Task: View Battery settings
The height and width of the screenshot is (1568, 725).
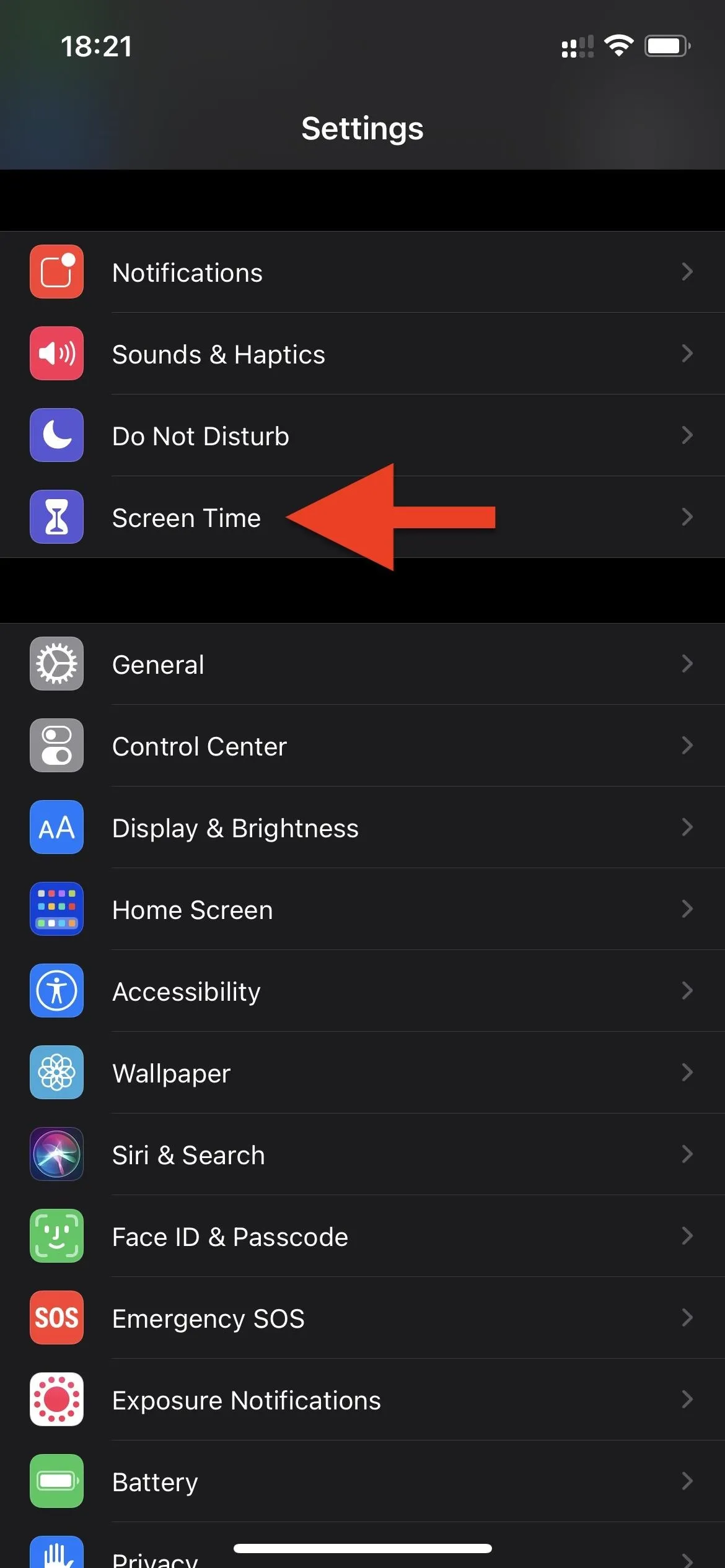Action: (362, 1481)
